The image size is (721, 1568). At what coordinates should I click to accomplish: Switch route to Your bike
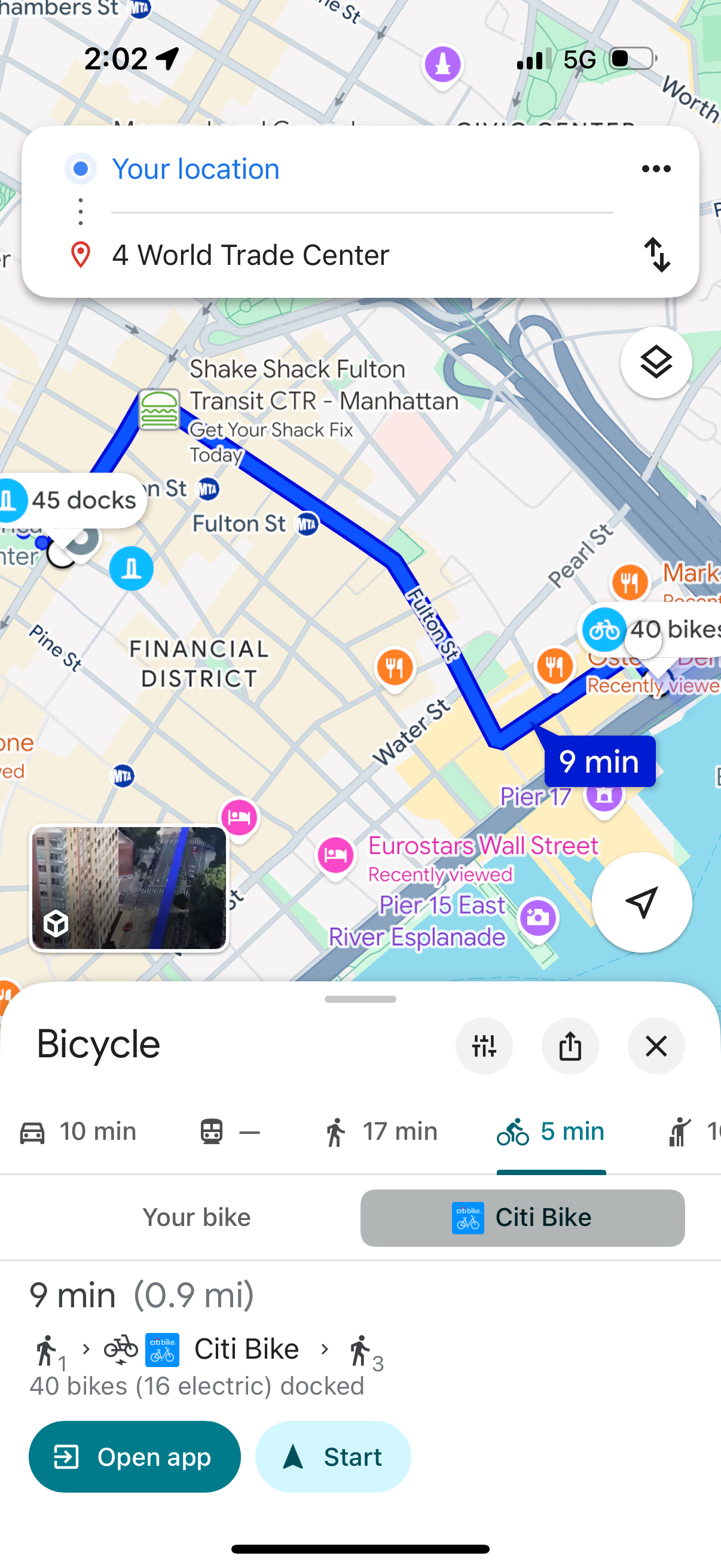(196, 1217)
